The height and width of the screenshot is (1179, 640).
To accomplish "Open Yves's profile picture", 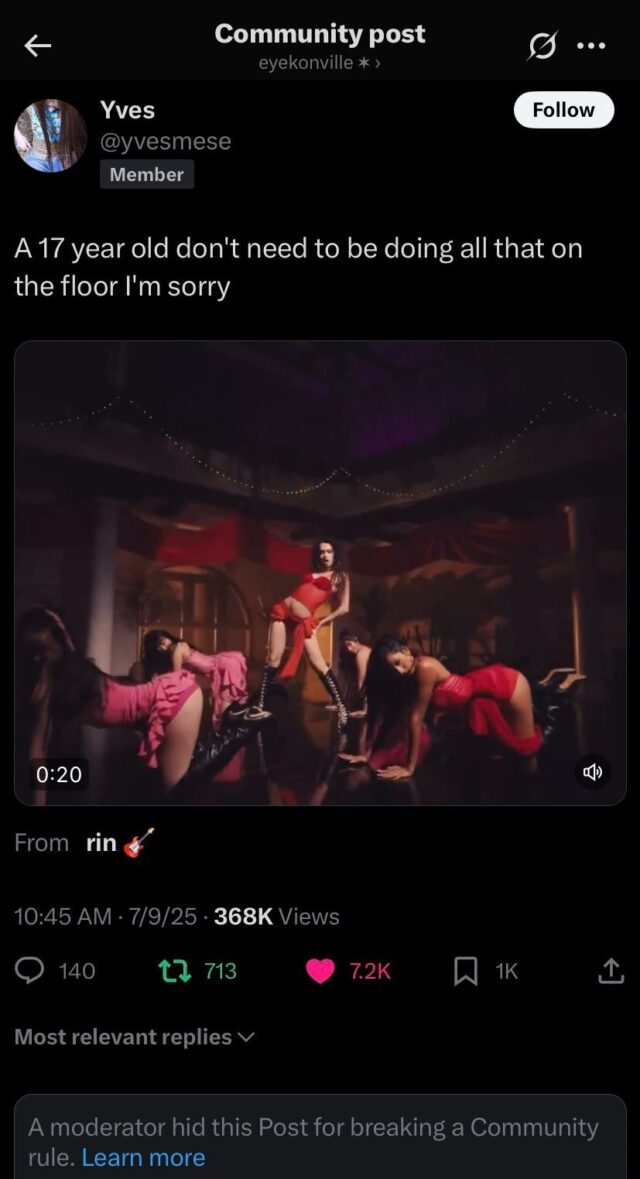I will tap(50, 136).
